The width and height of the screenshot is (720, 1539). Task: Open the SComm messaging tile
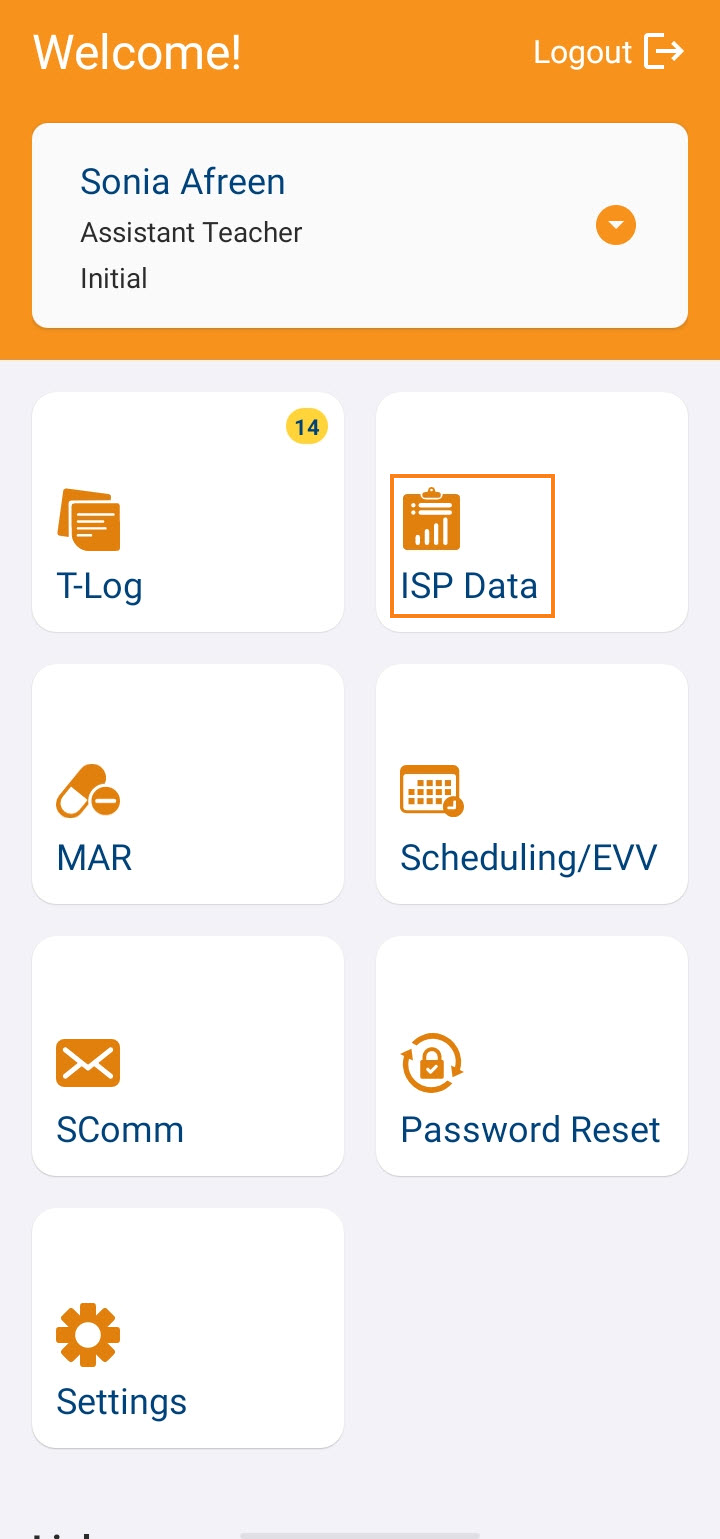point(188,1056)
